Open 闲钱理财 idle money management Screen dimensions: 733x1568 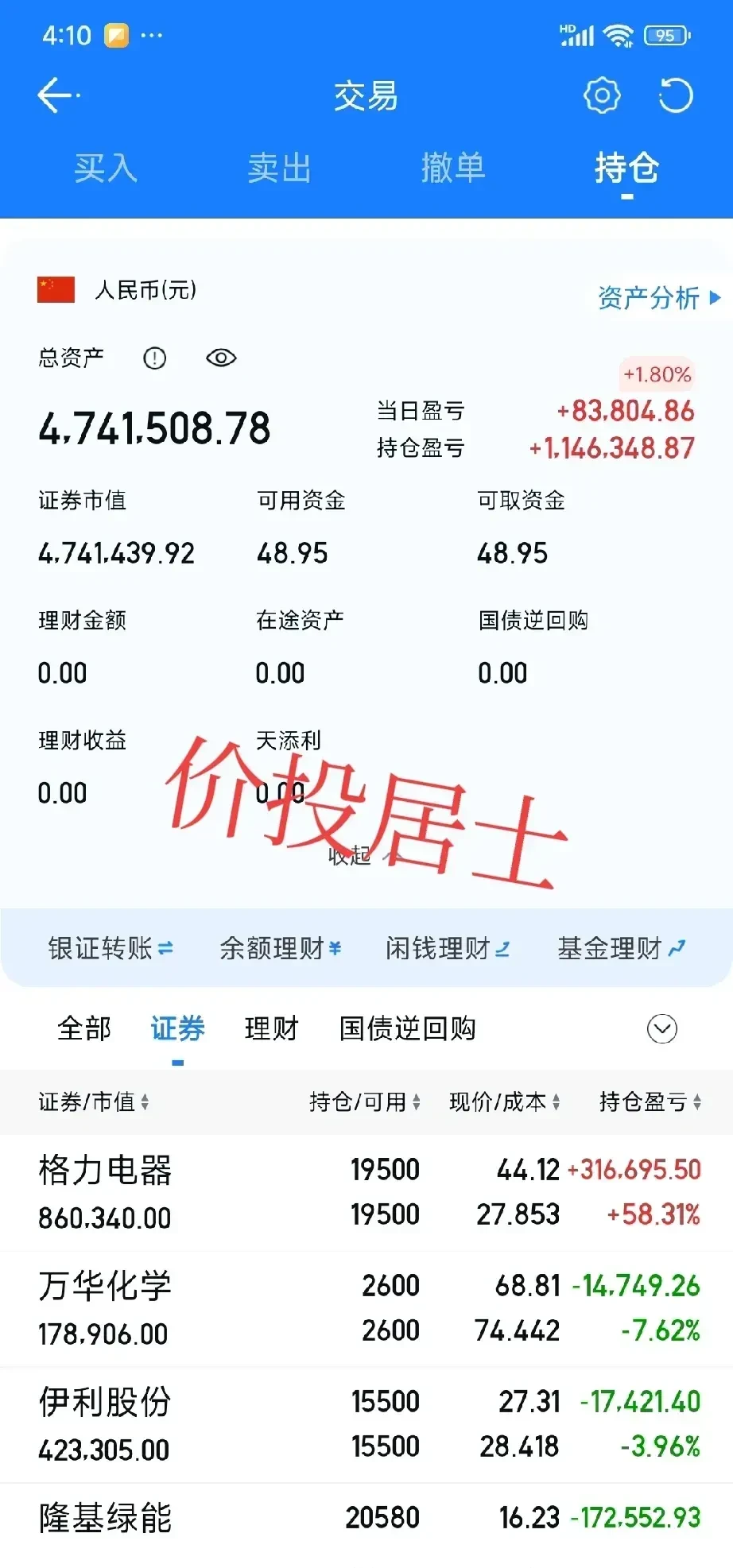[448, 947]
